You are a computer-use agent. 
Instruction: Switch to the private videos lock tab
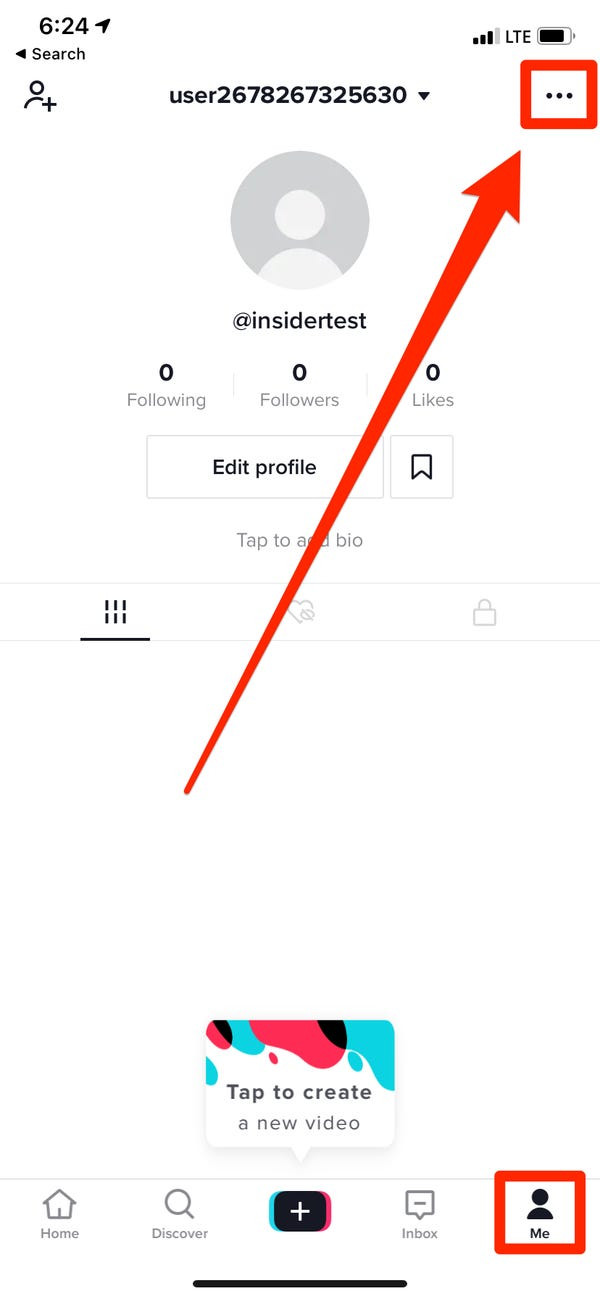484,612
